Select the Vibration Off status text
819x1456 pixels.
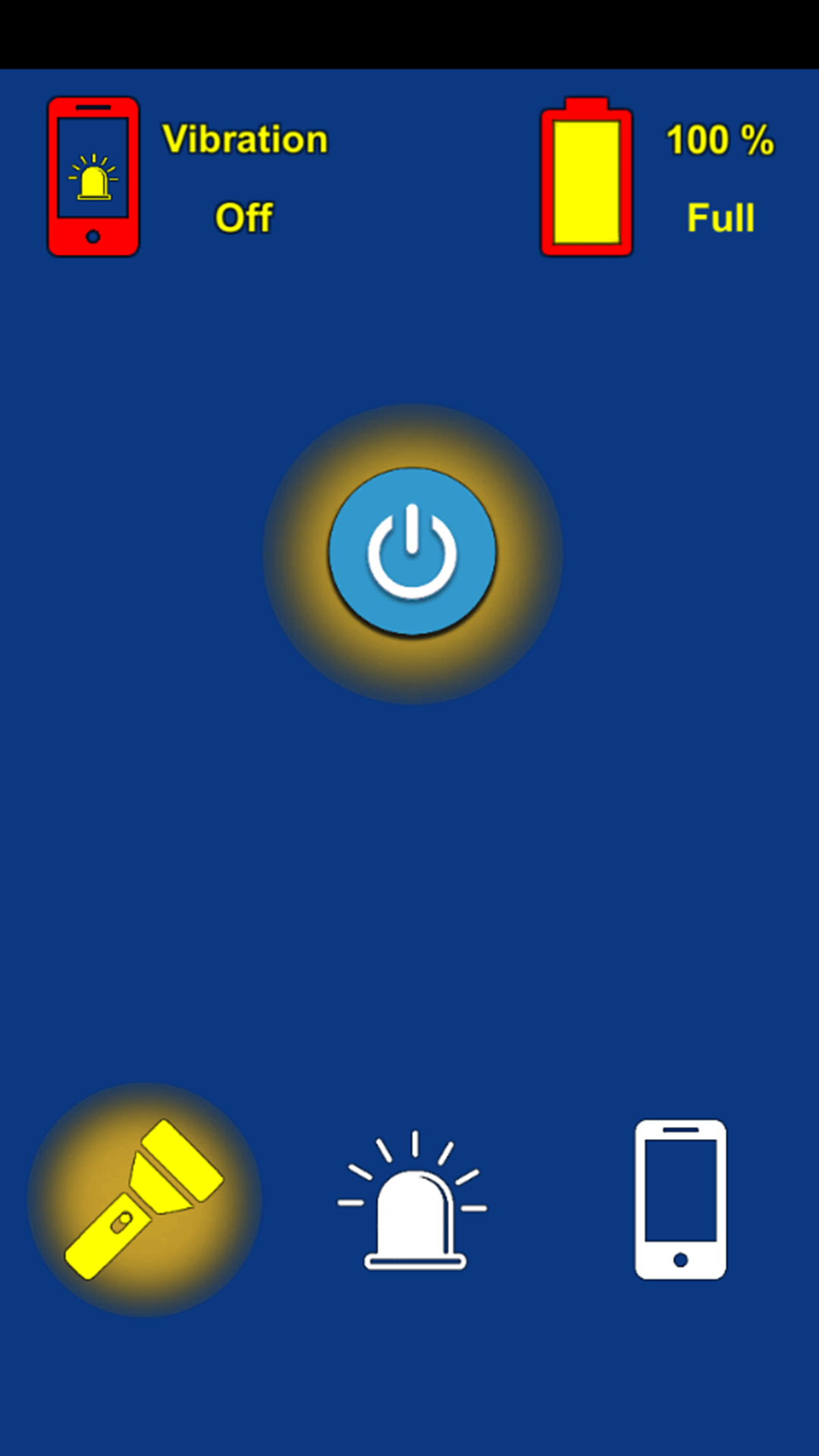point(244,218)
